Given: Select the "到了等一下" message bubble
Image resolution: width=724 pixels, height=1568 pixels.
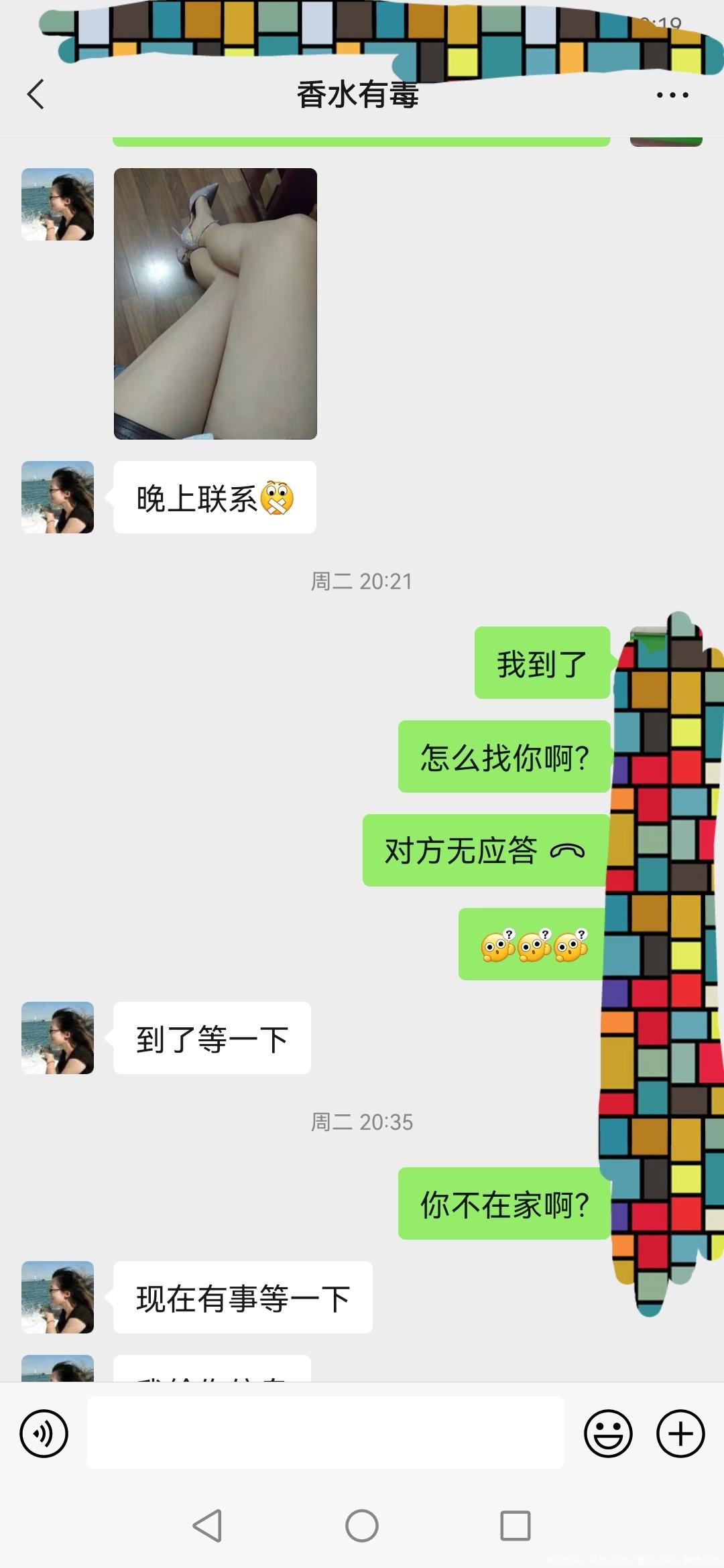Looking at the screenshot, I should (x=211, y=1037).
